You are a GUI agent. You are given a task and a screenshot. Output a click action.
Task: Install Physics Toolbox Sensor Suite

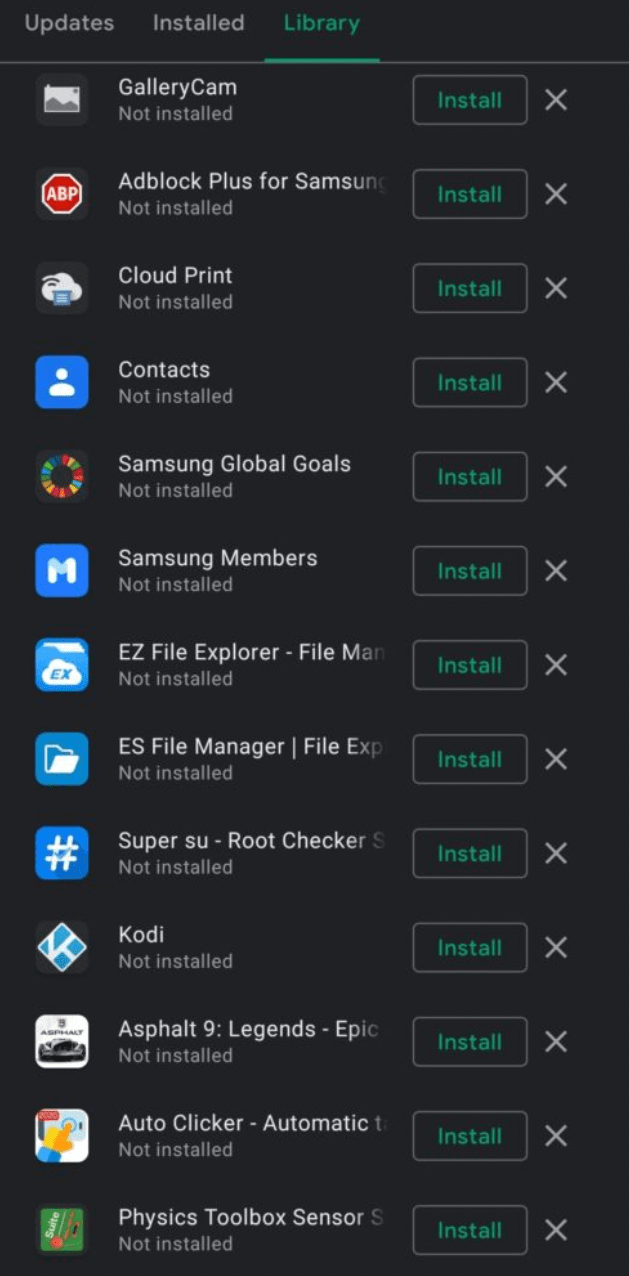[x=470, y=1230]
